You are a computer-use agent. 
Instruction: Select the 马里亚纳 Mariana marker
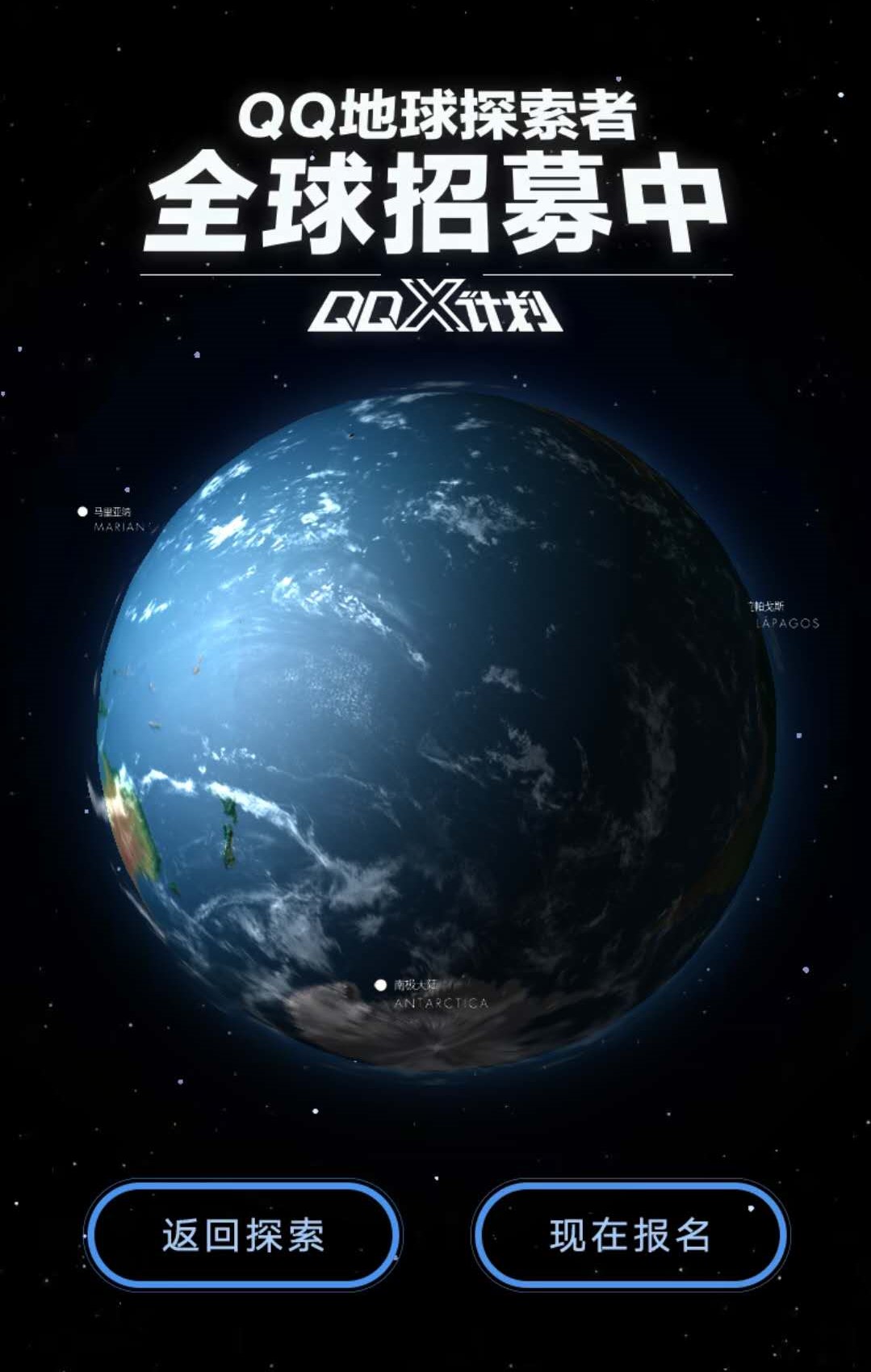point(82,511)
